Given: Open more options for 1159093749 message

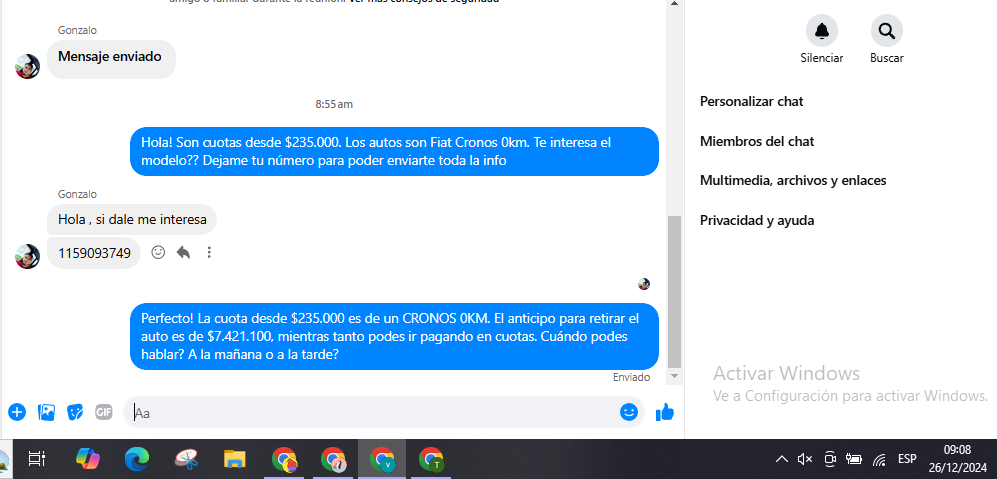Looking at the screenshot, I should [x=209, y=253].
